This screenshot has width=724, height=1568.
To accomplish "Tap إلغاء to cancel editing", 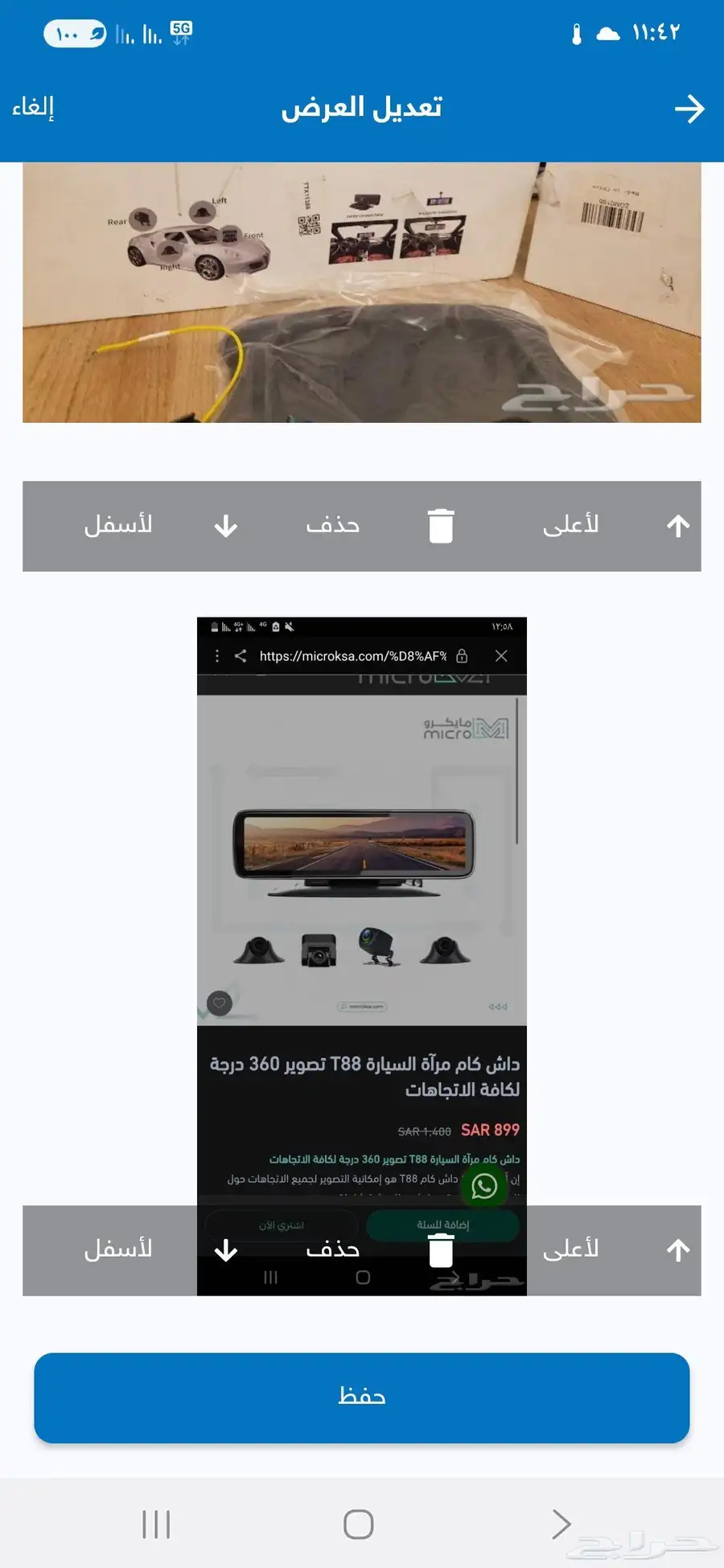I will point(33,107).
